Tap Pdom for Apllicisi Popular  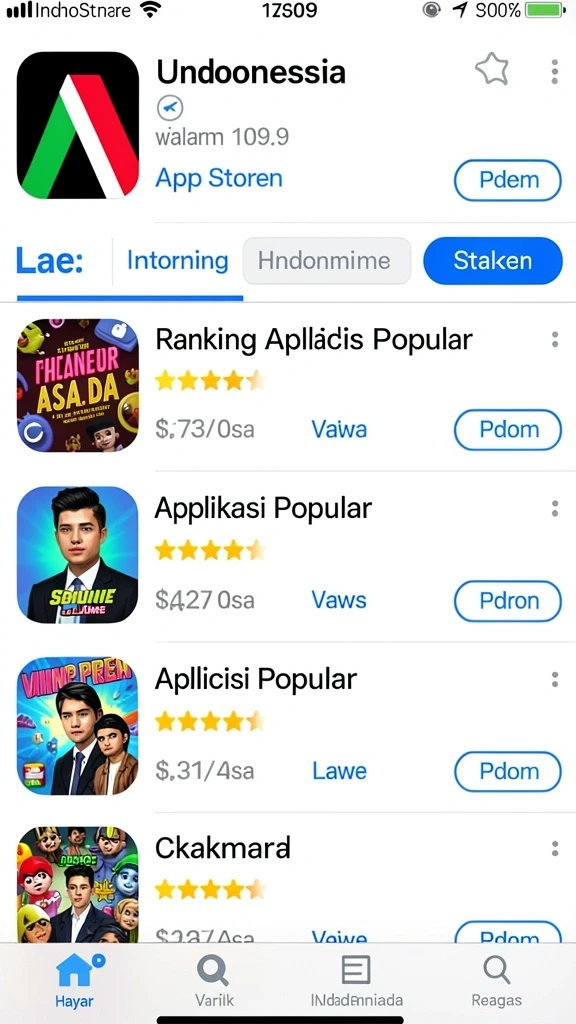point(507,771)
